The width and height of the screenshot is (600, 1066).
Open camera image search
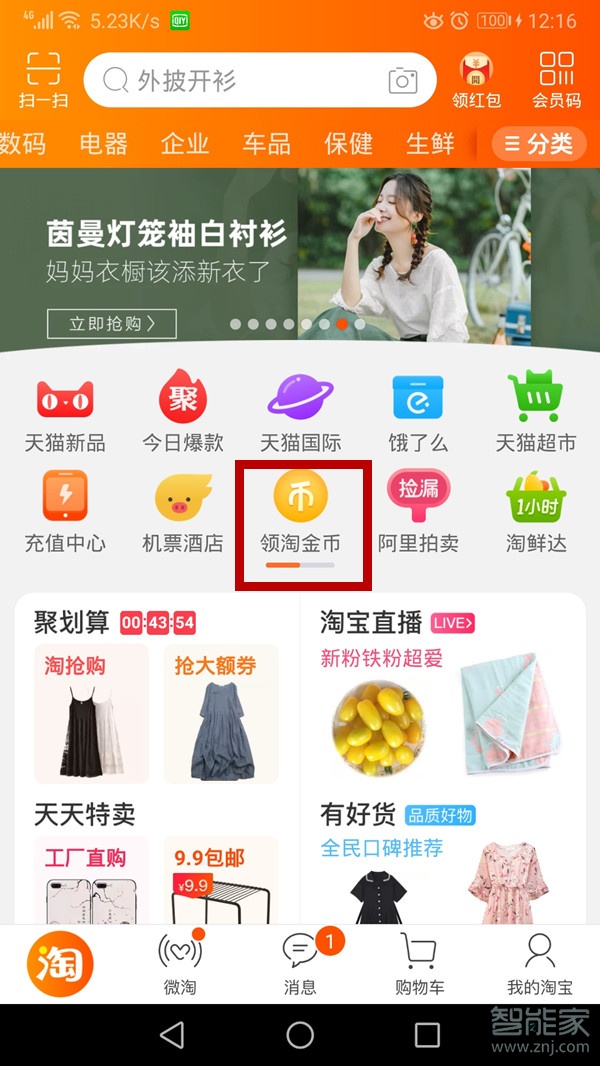point(402,80)
